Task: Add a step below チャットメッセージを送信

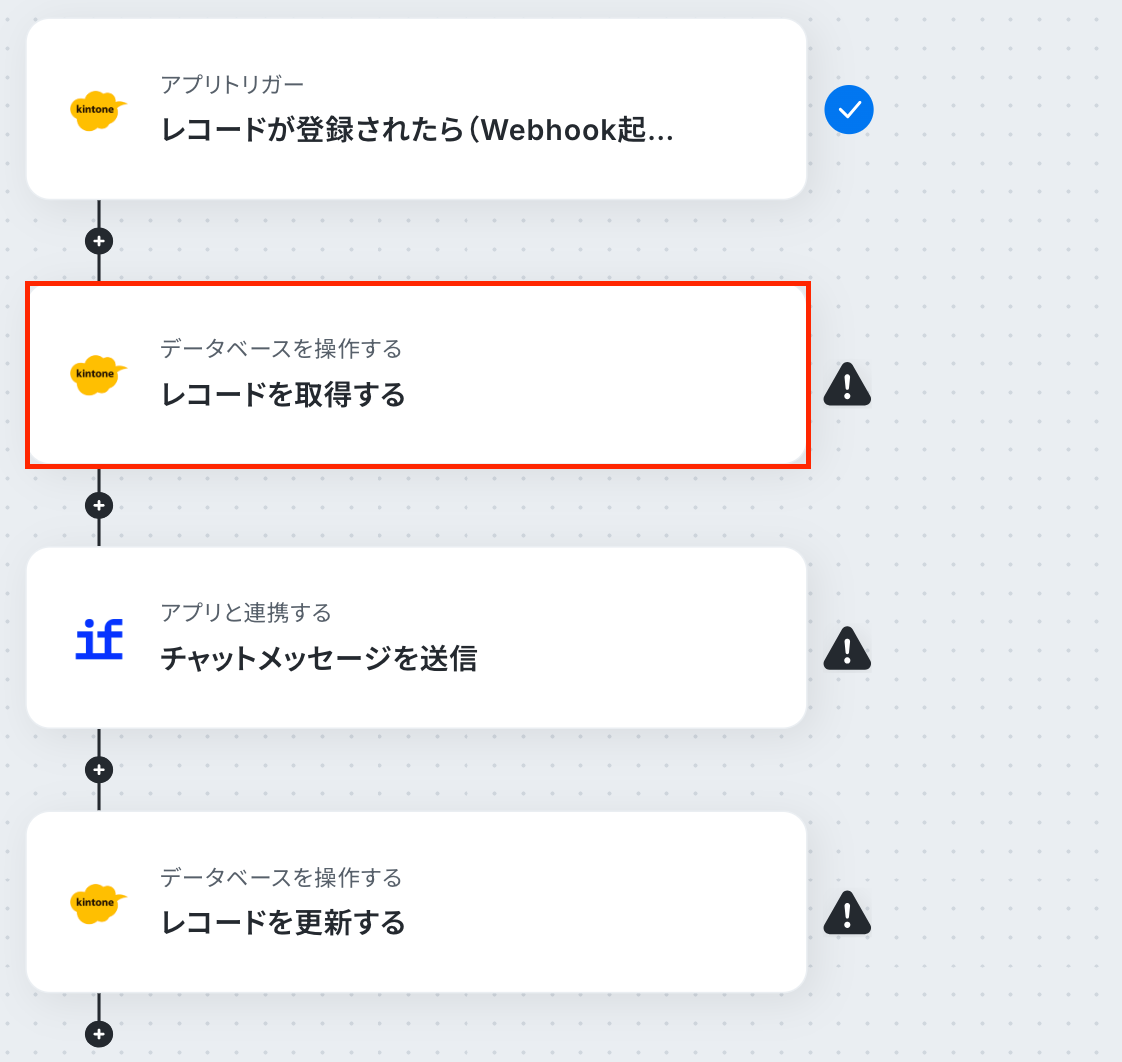Action: (99, 770)
